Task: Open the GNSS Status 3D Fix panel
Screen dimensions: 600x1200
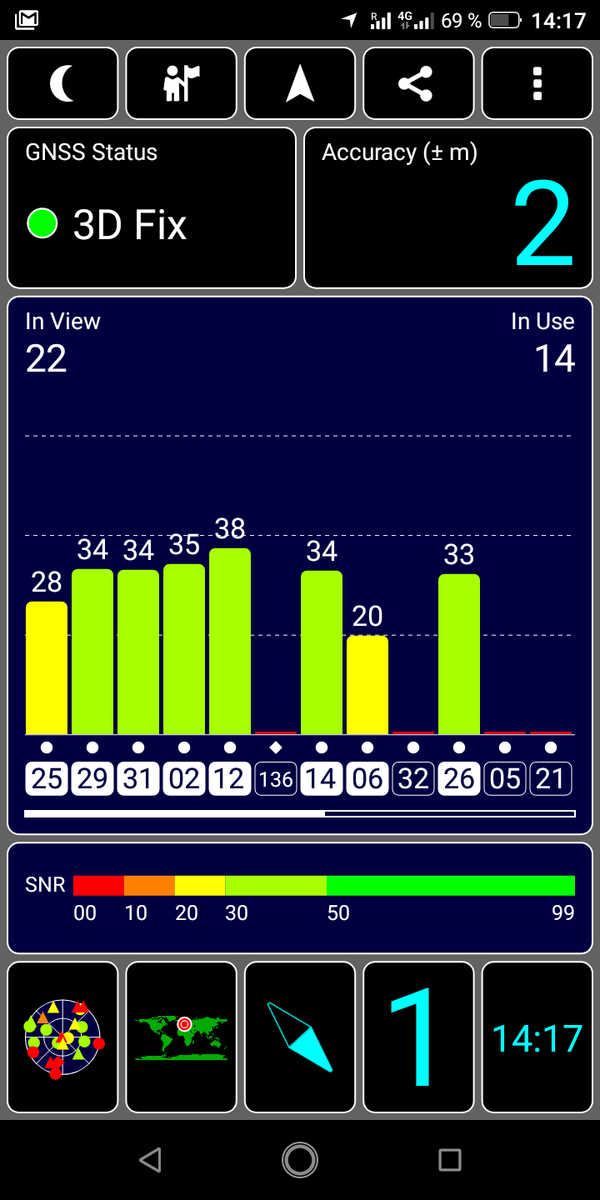Action: point(152,208)
